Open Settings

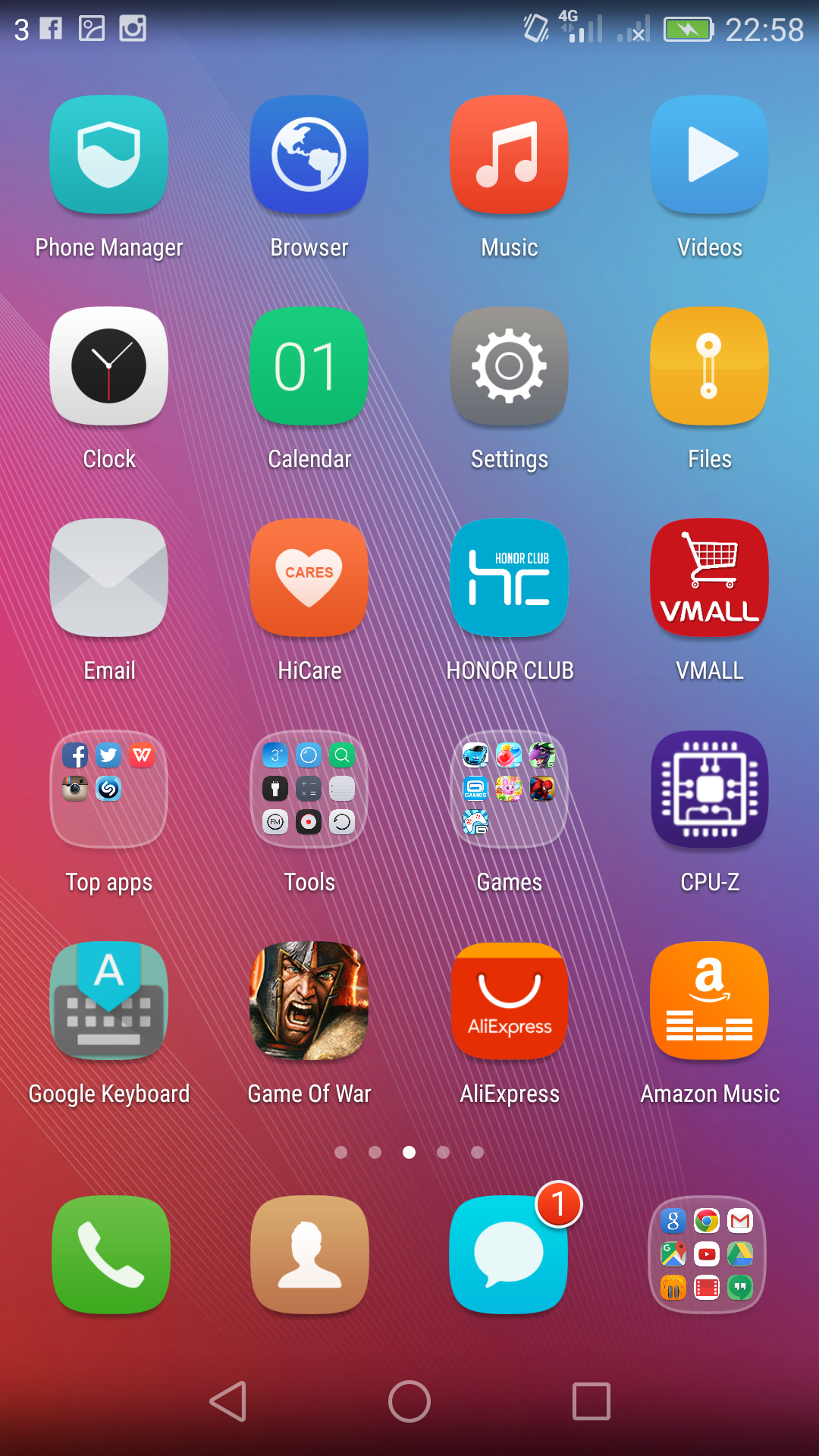pyautogui.click(x=510, y=366)
